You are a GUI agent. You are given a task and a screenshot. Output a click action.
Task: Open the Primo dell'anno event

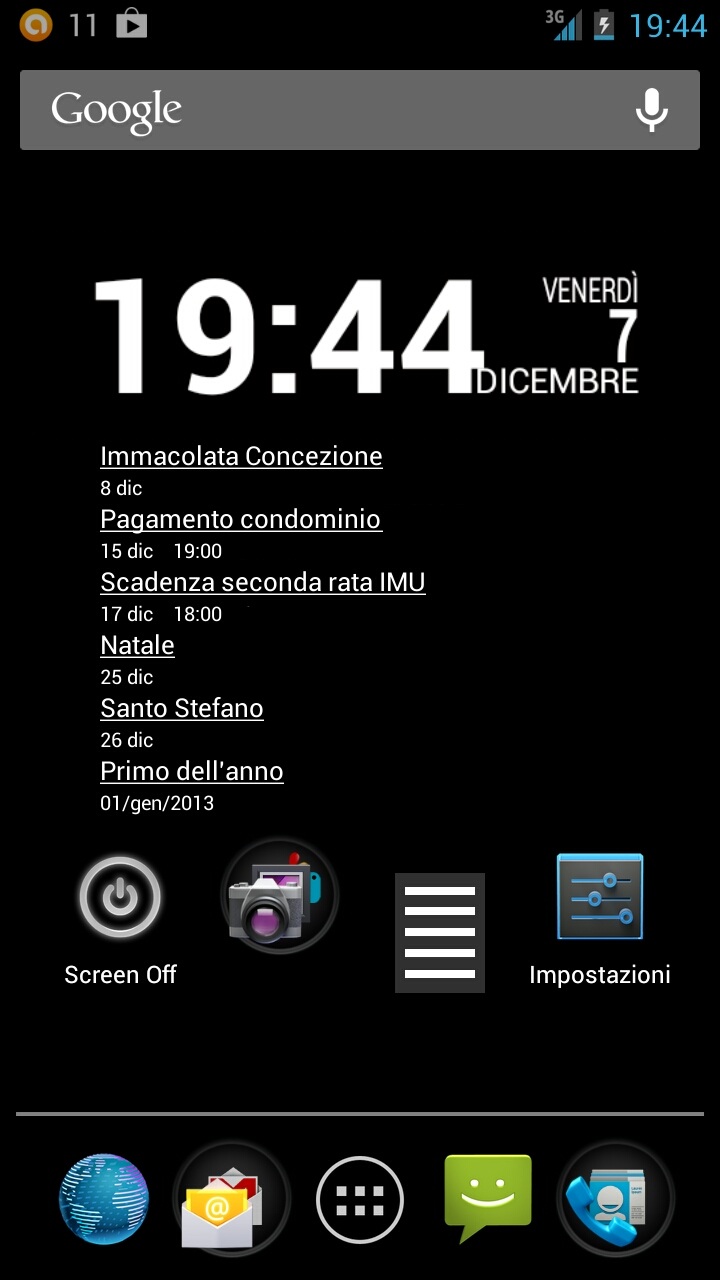pyautogui.click(x=192, y=772)
